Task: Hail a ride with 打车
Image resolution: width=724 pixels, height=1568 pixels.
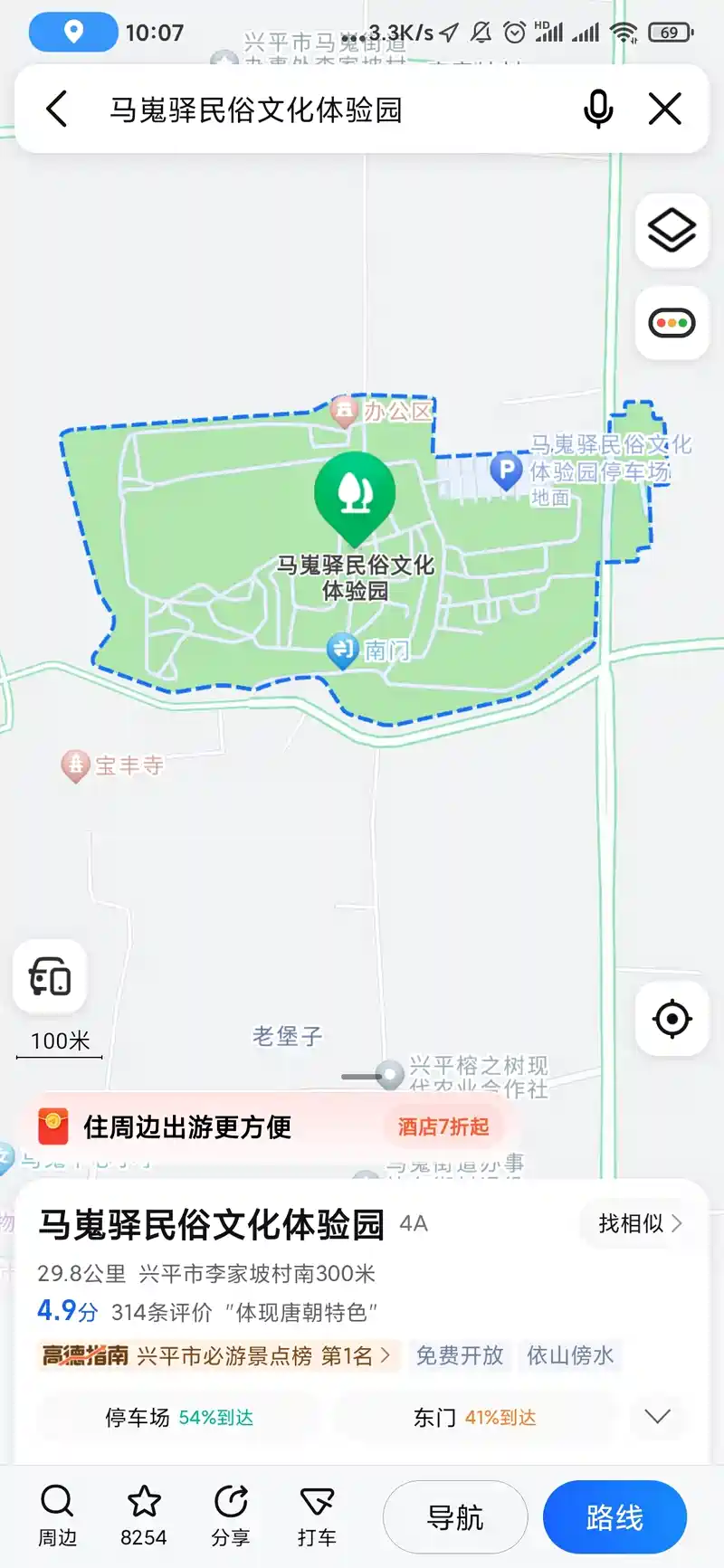Action: (317, 1516)
